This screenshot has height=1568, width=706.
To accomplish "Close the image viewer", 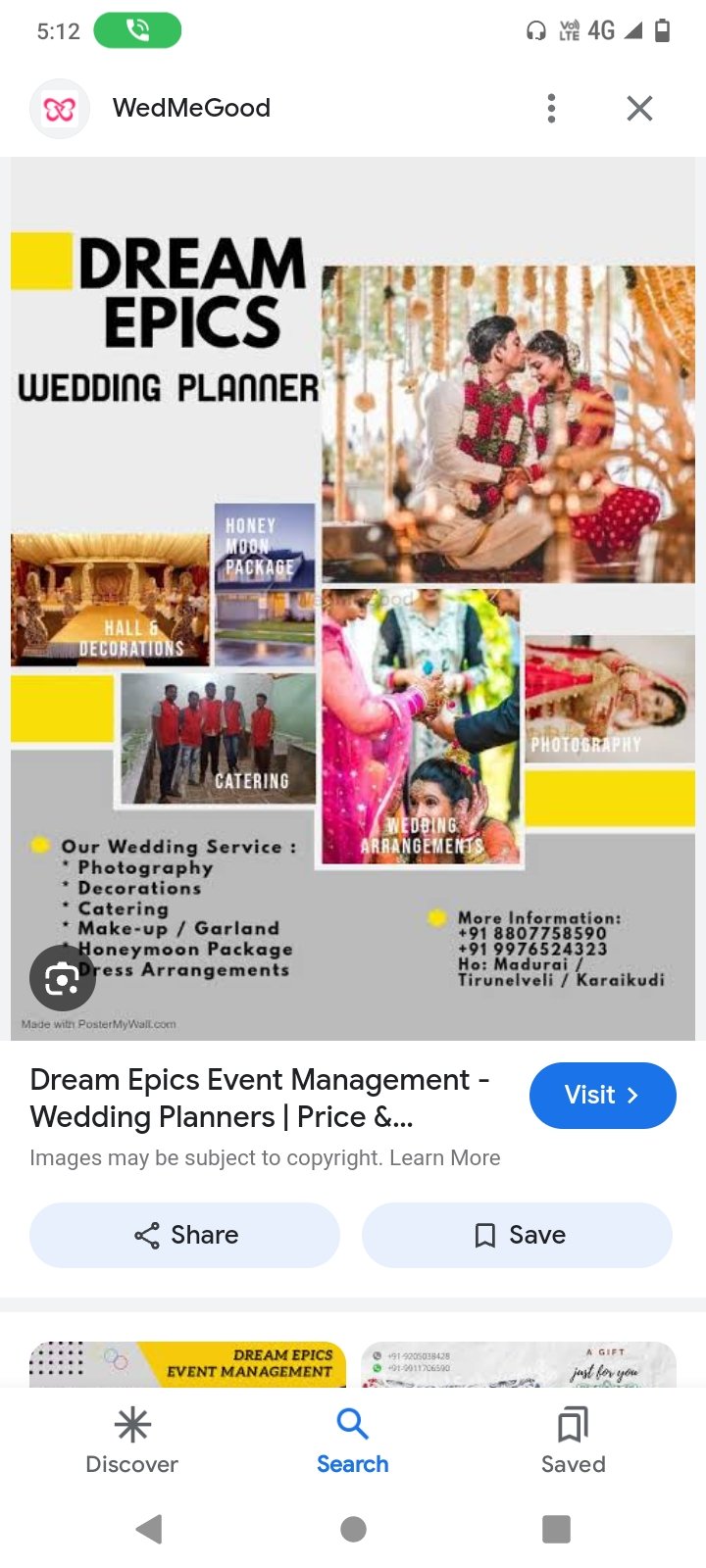I will pyautogui.click(x=639, y=108).
